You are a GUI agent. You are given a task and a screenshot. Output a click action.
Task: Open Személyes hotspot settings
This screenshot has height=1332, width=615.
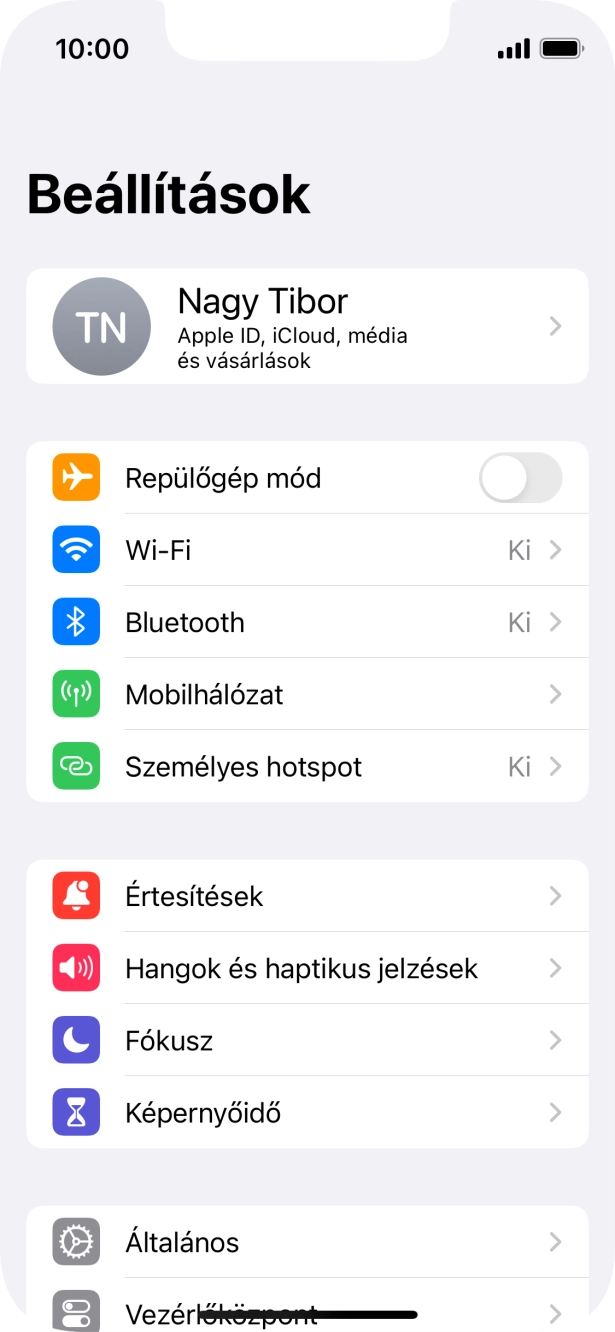pyautogui.click(x=307, y=766)
